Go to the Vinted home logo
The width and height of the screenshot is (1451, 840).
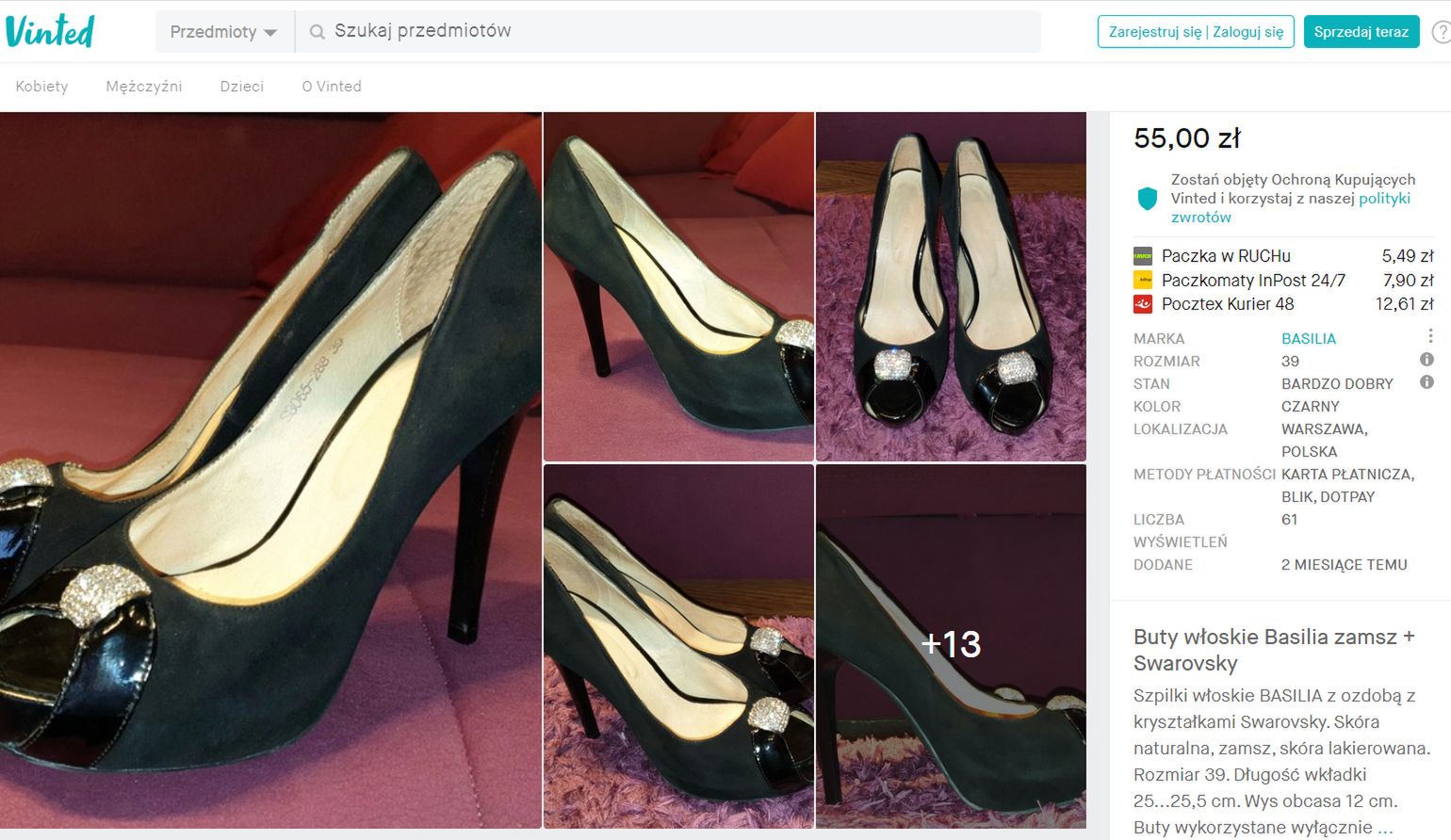point(50,31)
